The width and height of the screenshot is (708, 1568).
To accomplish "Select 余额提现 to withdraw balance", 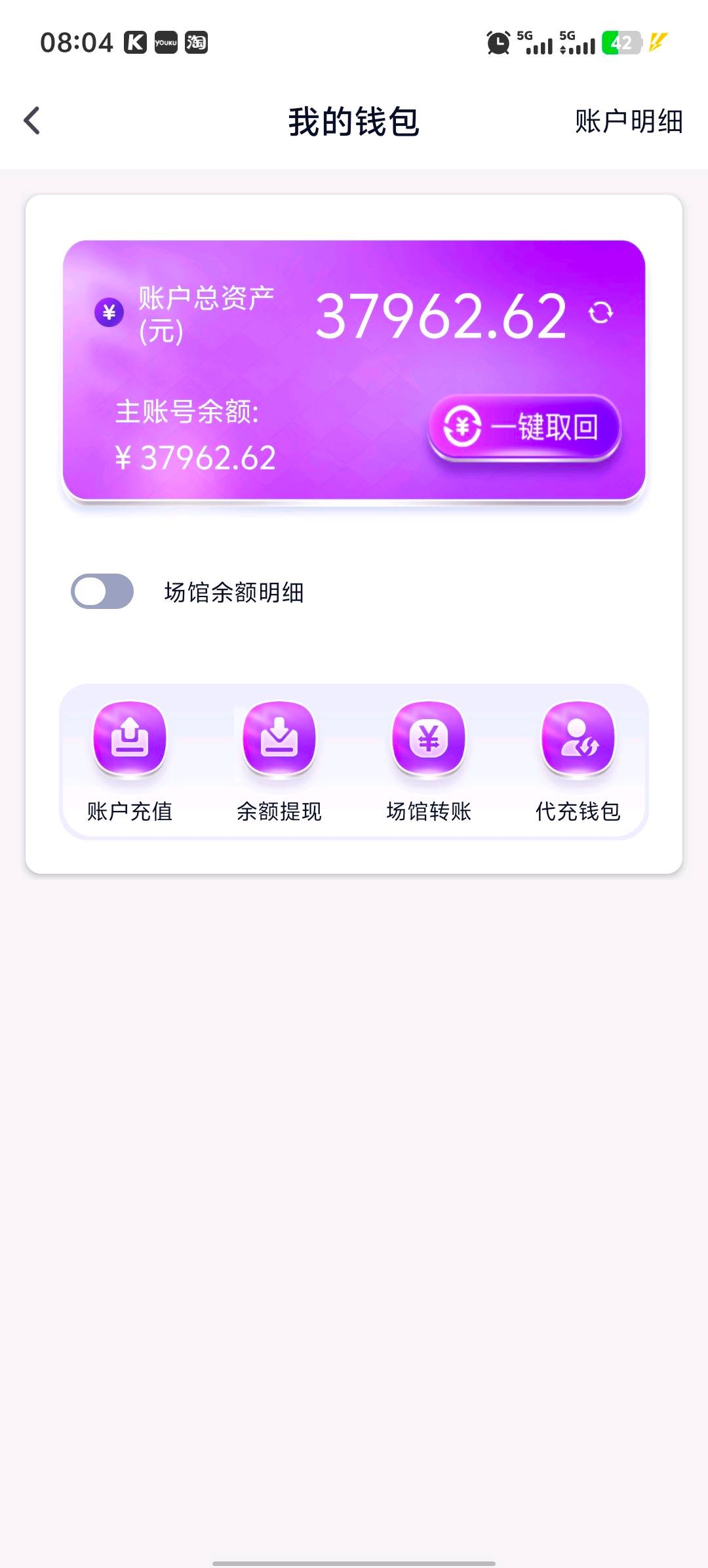I will point(279,760).
